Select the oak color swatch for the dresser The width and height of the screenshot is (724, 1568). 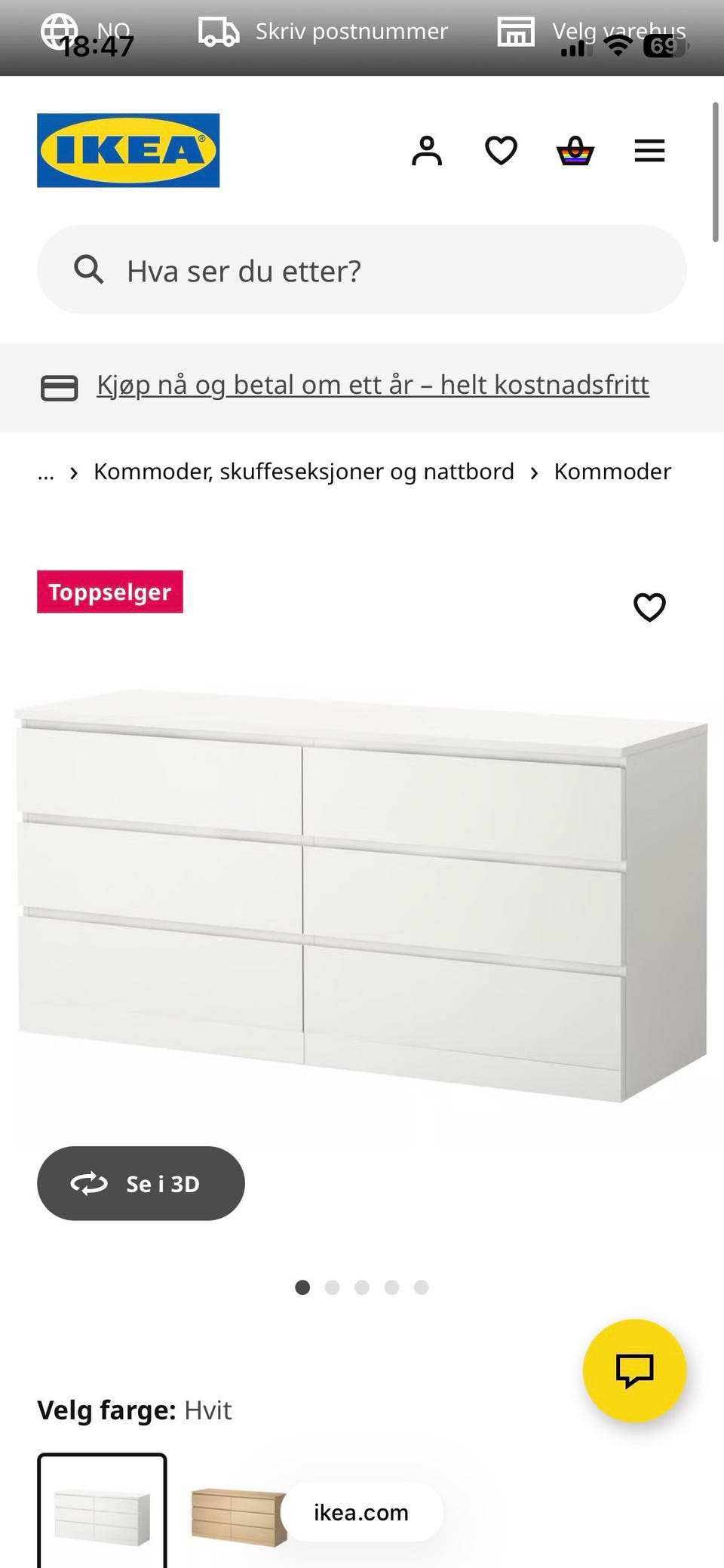coord(234,1515)
